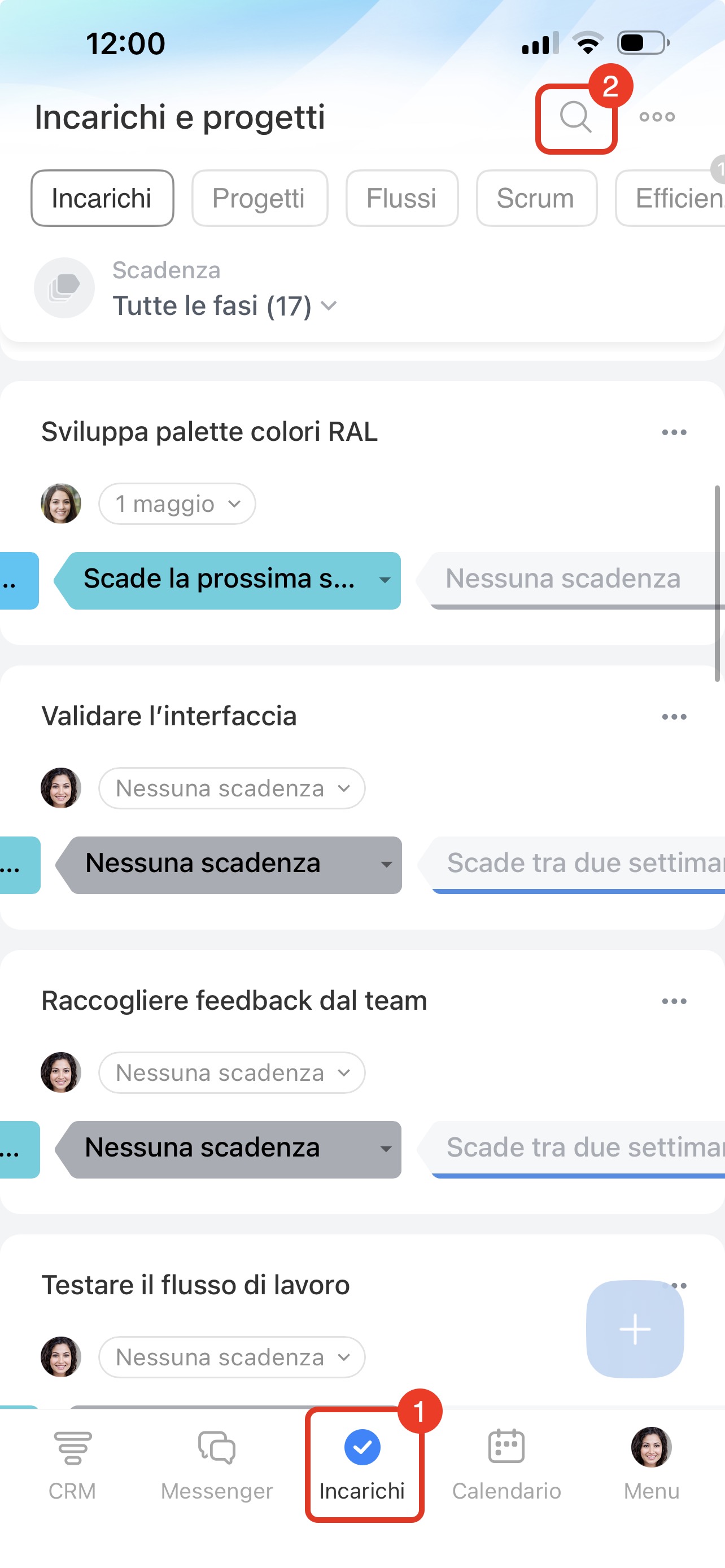Image resolution: width=725 pixels, height=1568 pixels.
Task: Open the search magnifier icon
Action: (x=575, y=117)
